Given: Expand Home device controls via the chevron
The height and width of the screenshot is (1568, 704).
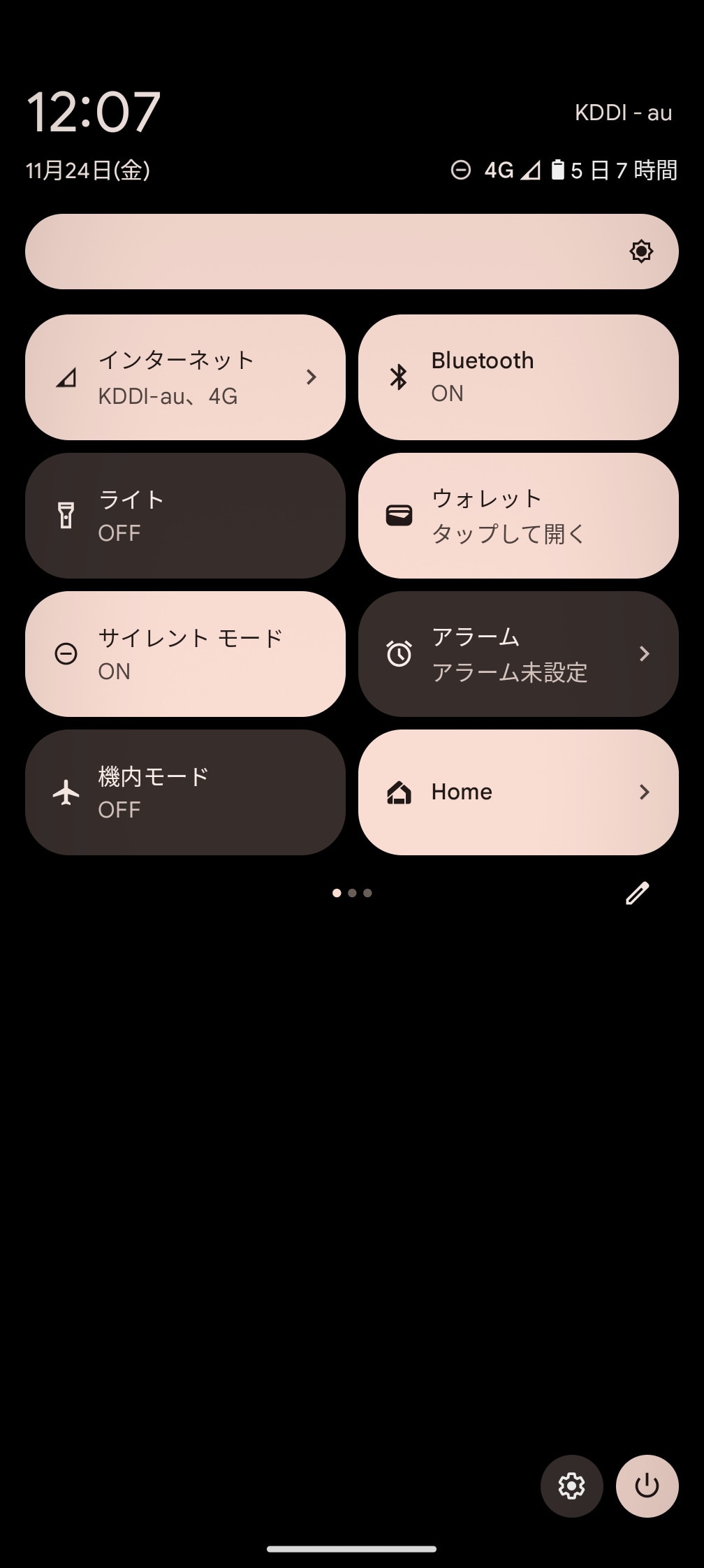Looking at the screenshot, I should click(645, 792).
